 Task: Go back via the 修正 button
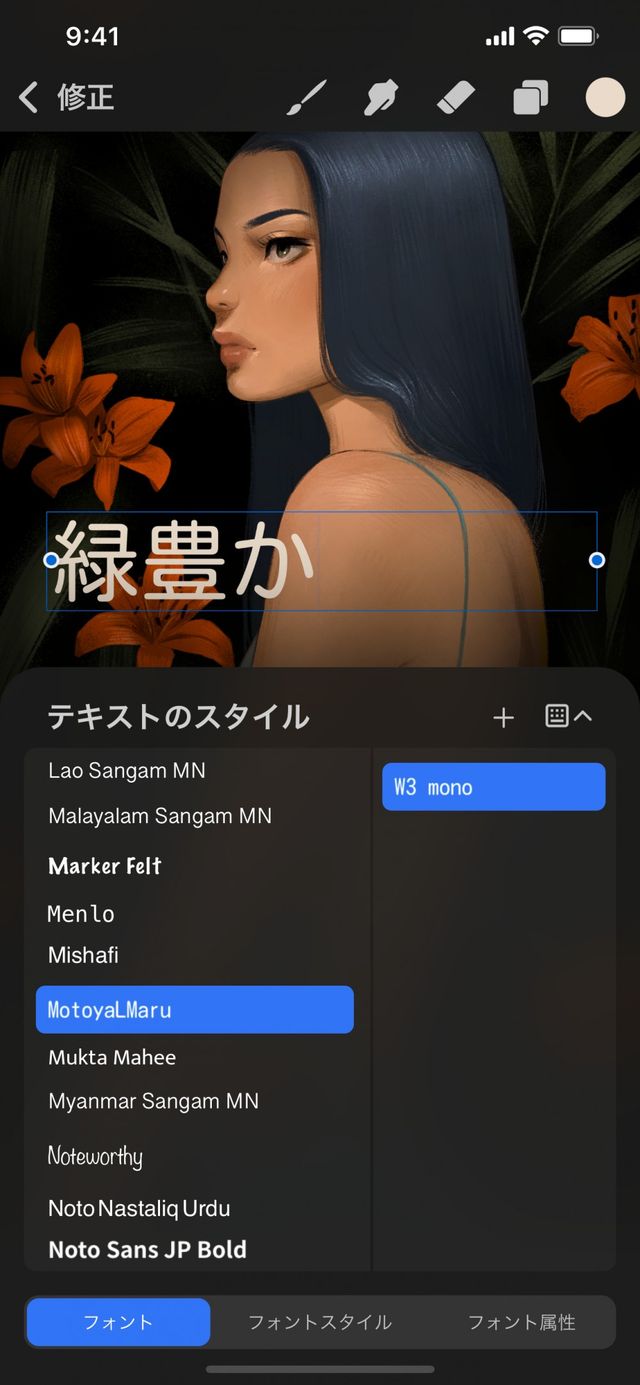66,98
